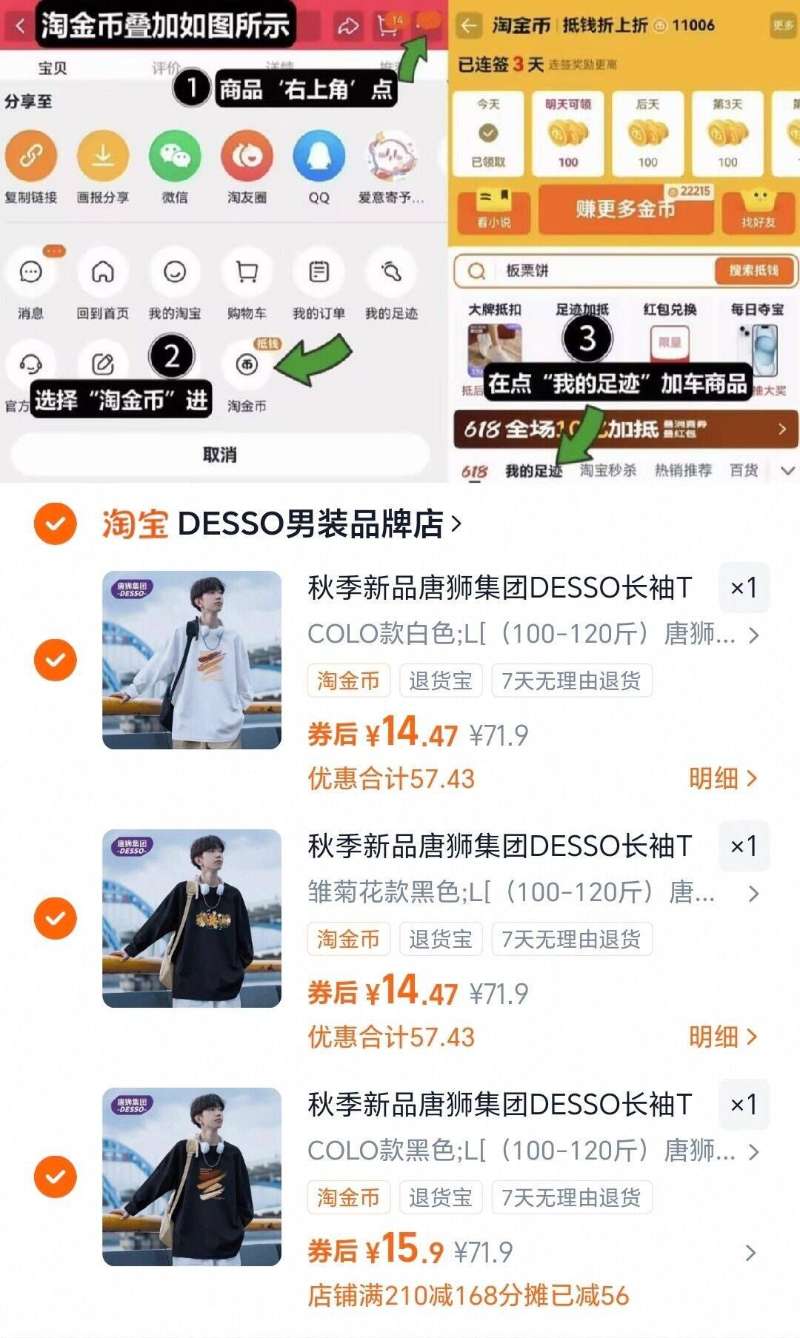This screenshot has width=800, height=1338.
Task: Select the QQ share icon
Action: point(316,157)
